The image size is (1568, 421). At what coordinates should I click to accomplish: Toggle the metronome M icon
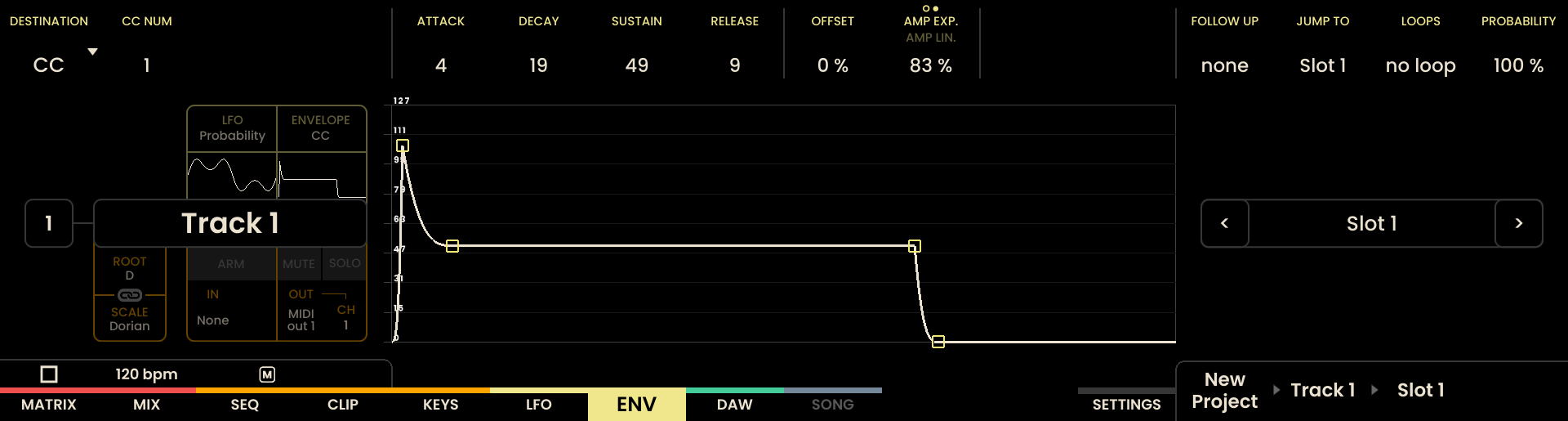point(267,374)
